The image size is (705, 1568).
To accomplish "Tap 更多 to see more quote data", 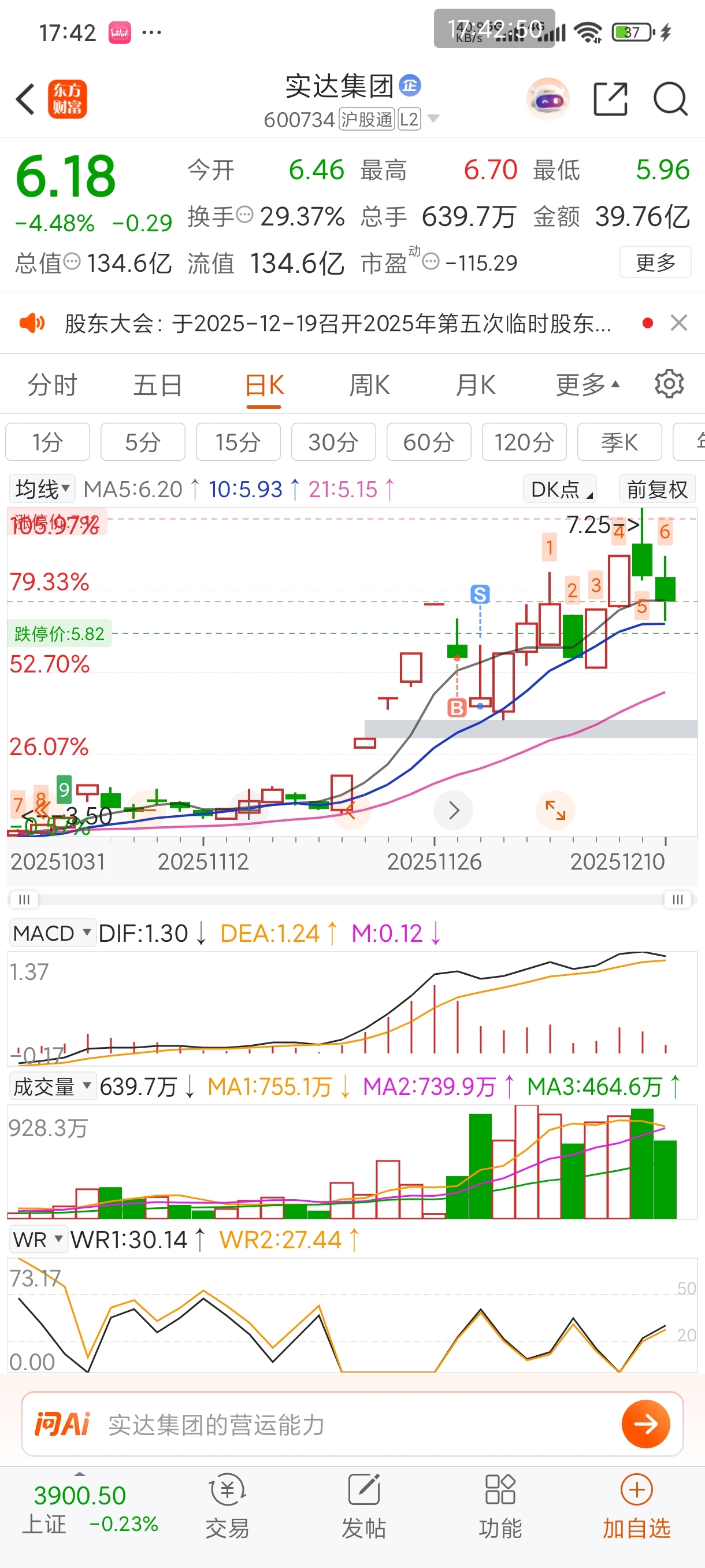I will click(655, 262).
